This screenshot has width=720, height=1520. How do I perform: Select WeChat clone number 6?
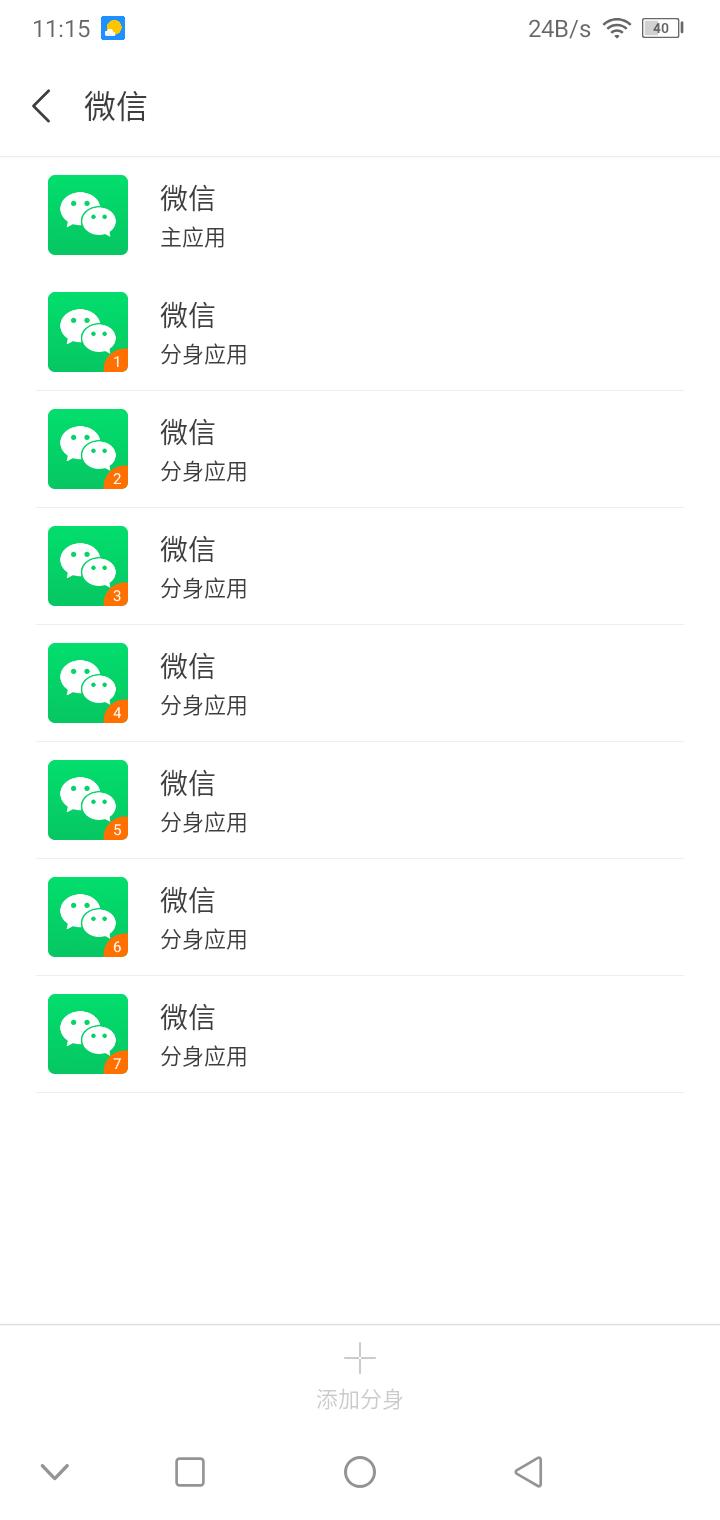[x=360, y=917]
